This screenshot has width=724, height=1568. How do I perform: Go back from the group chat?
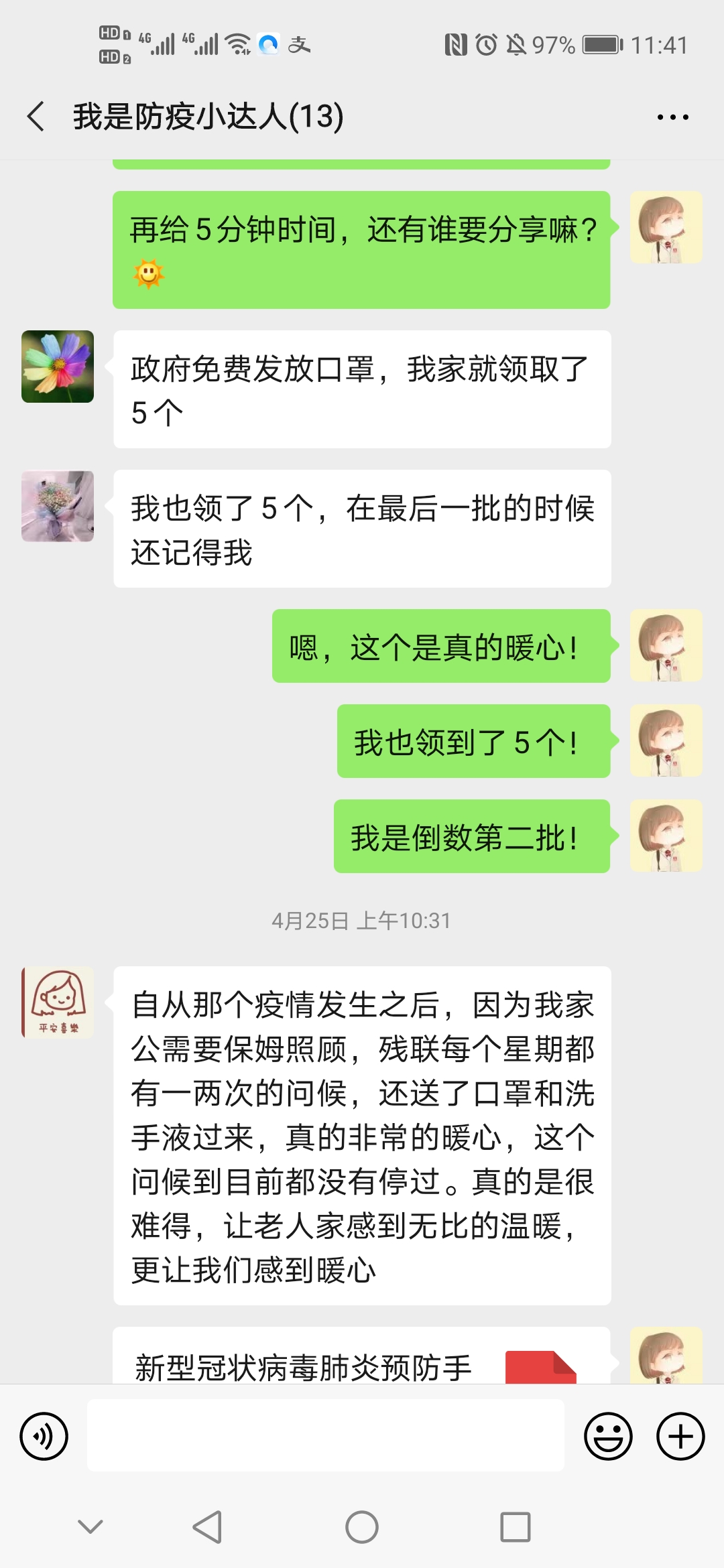[x=36, y=117]
